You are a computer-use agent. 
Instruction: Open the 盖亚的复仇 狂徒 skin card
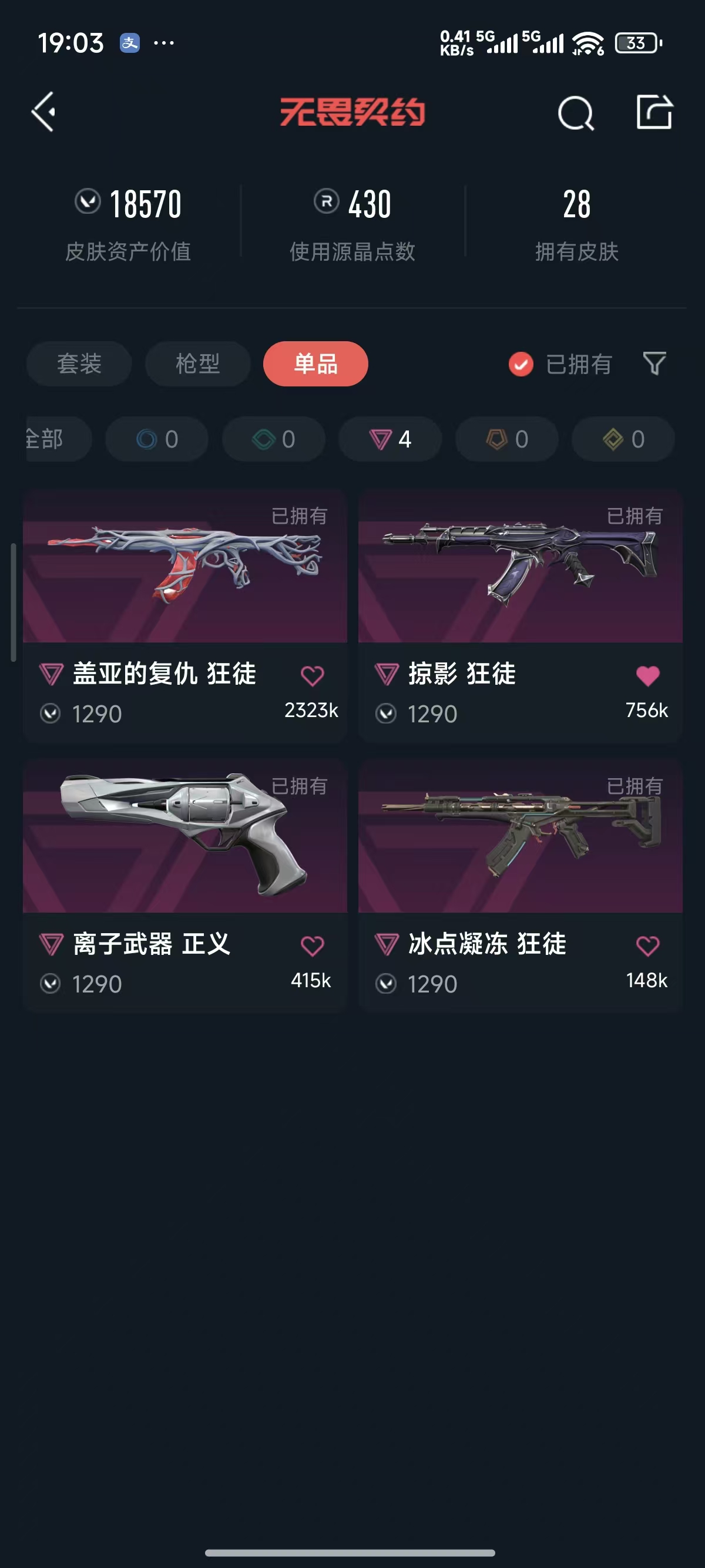185,616
